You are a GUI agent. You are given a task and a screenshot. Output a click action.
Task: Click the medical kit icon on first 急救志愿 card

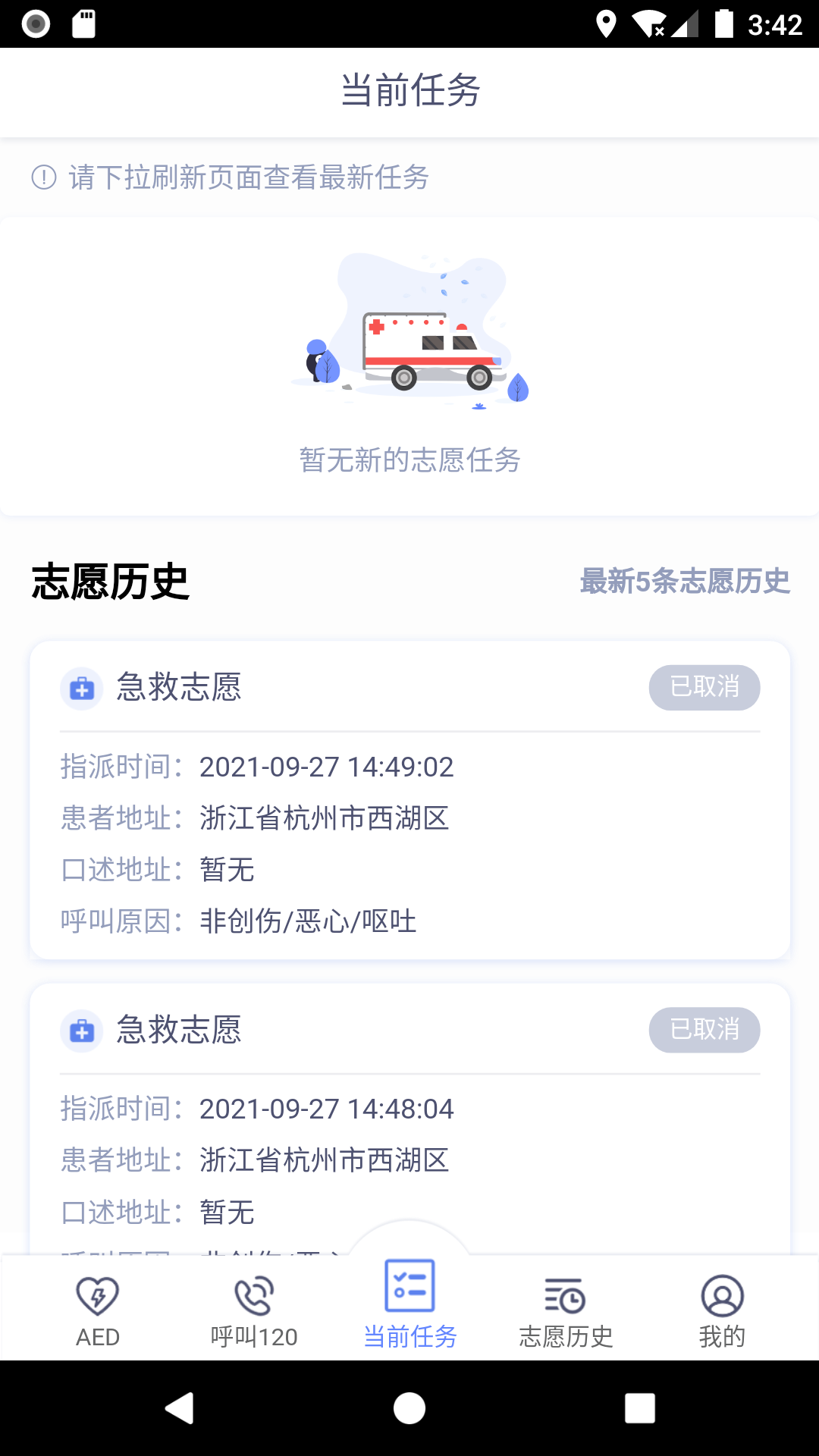(x=82, y=689)
